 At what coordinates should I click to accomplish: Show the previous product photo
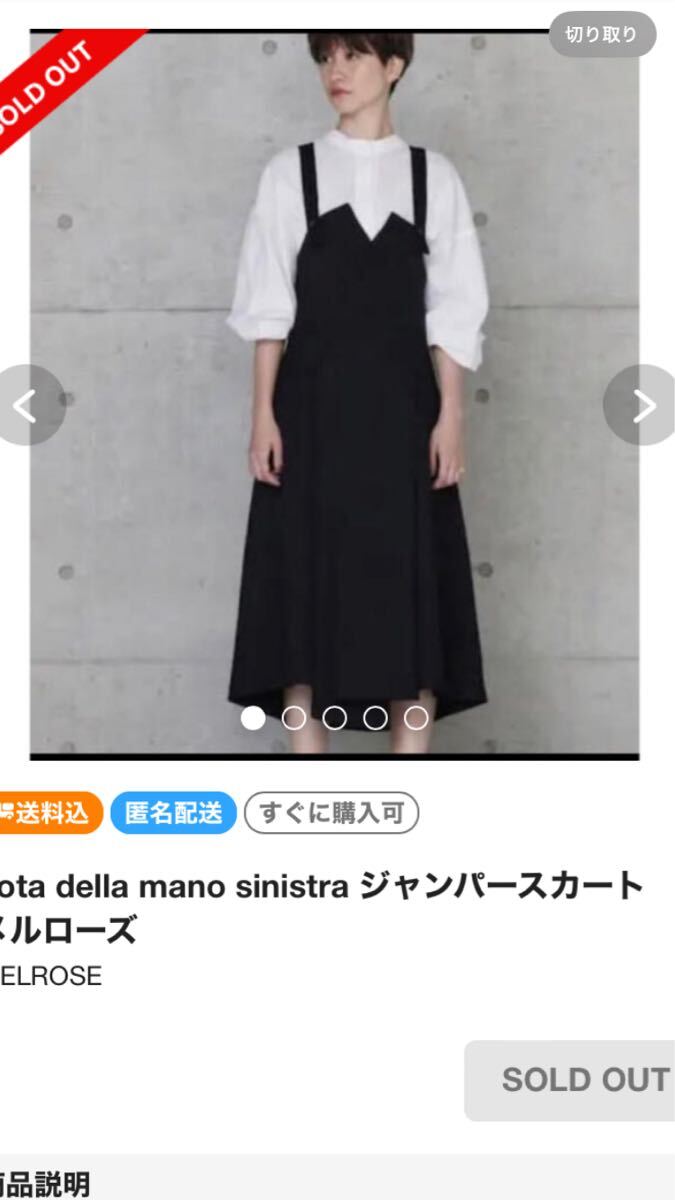coord(28,405)
